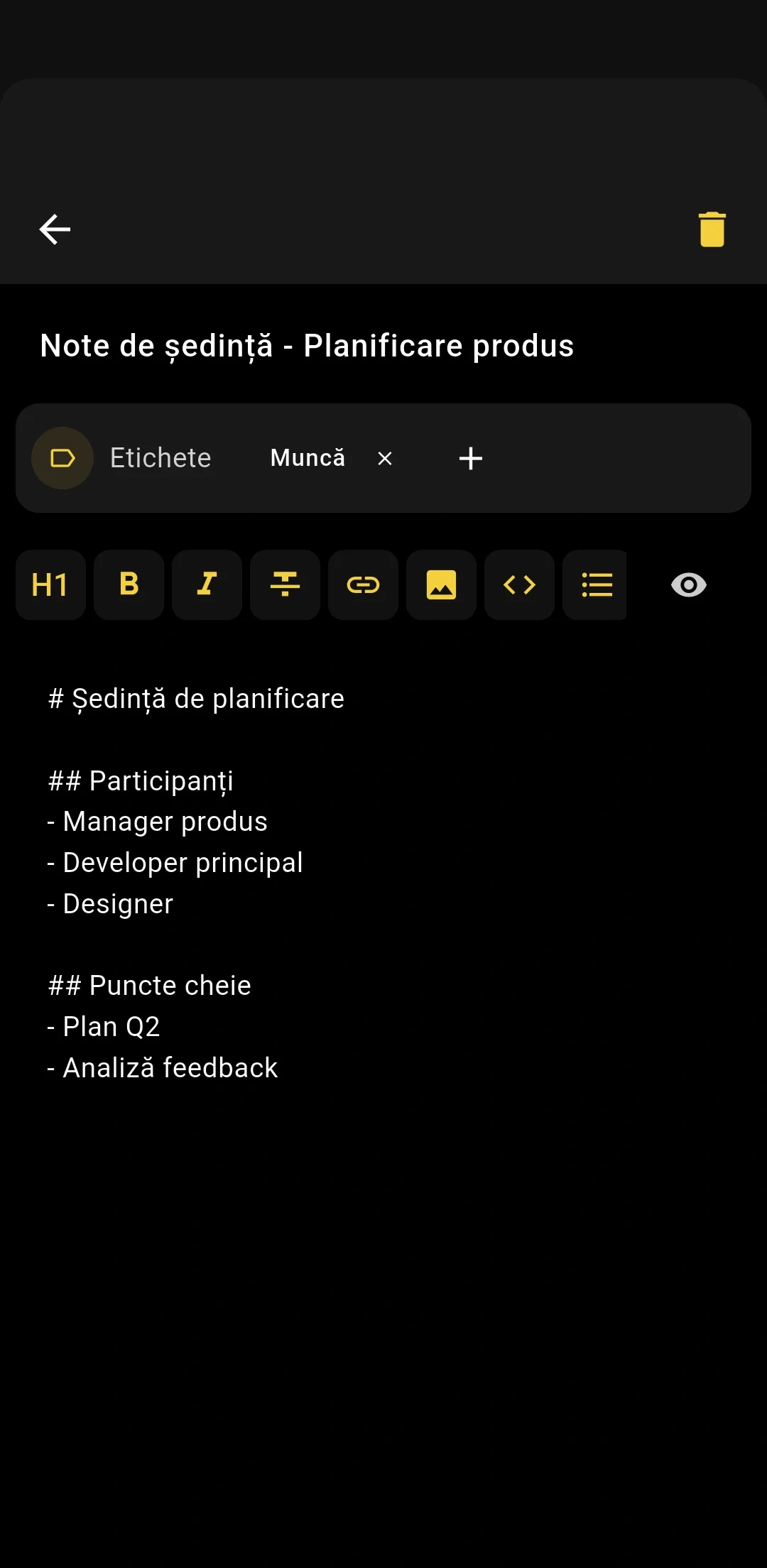The image size is (767, 1568).
Task: Place cursor on the '- Designer' line
Action: [x=110, y=903]
